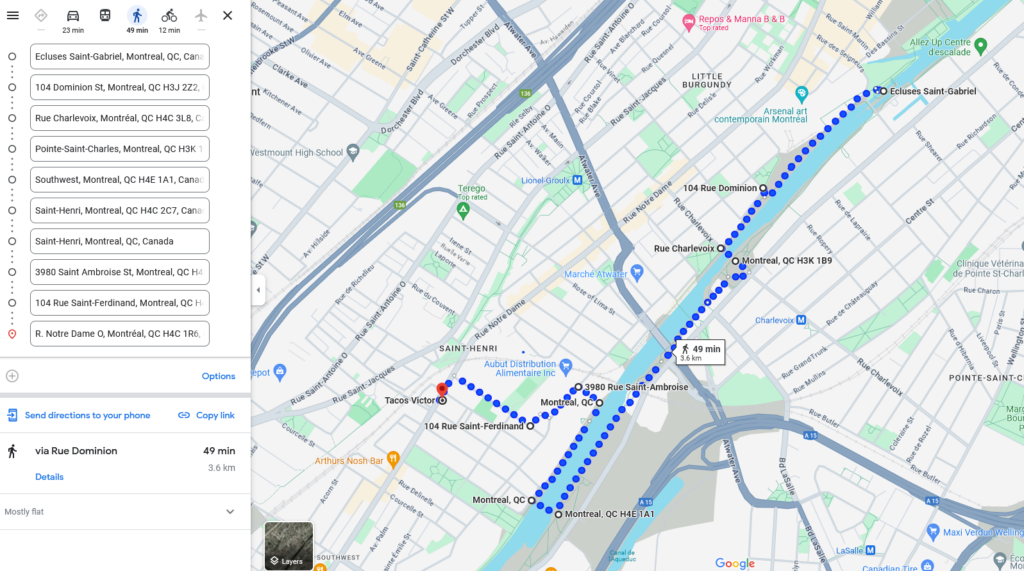Screen dimensions: 1024x571
Task: Open route Options
Action: (218, 376)
